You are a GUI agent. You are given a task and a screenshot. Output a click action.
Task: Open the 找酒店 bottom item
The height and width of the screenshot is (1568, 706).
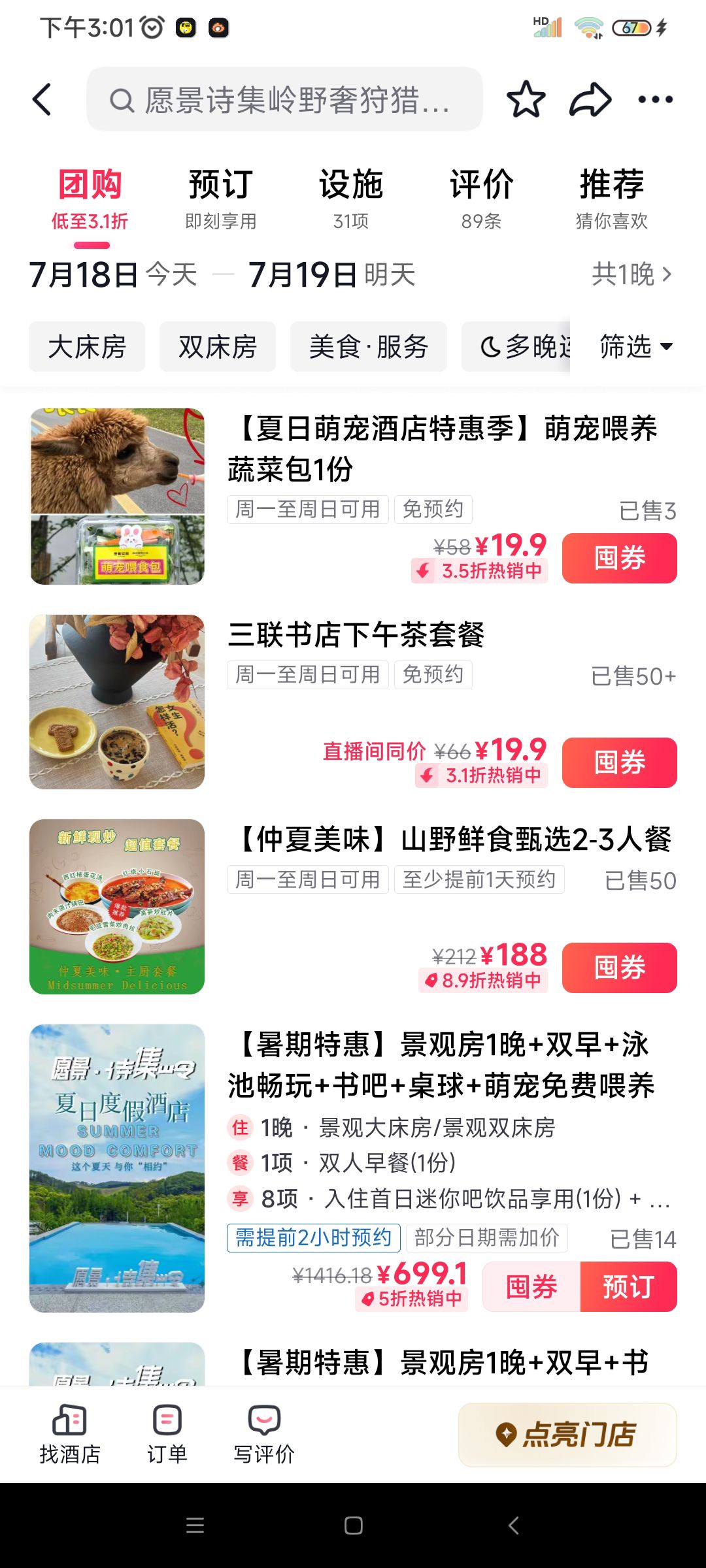tap(70, 1433)
